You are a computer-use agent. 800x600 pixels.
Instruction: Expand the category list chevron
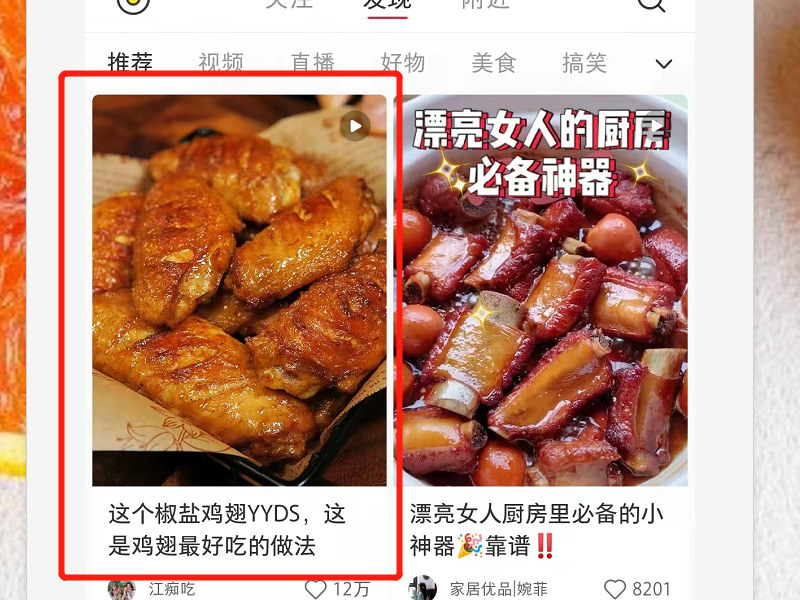coord(664,64)
